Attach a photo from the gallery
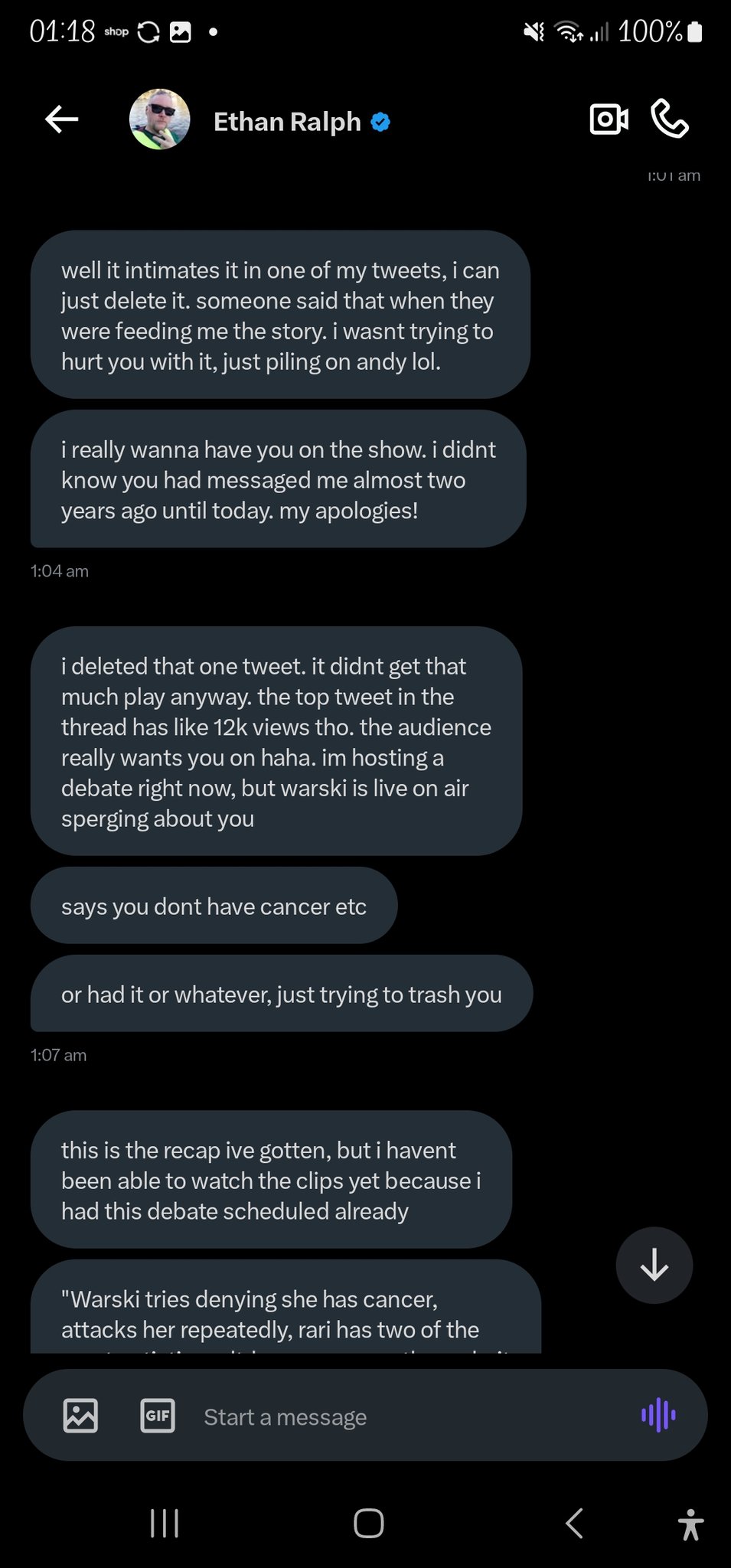The height and width of the screenshot is (1568, 731). click(x=80, y=1415)
